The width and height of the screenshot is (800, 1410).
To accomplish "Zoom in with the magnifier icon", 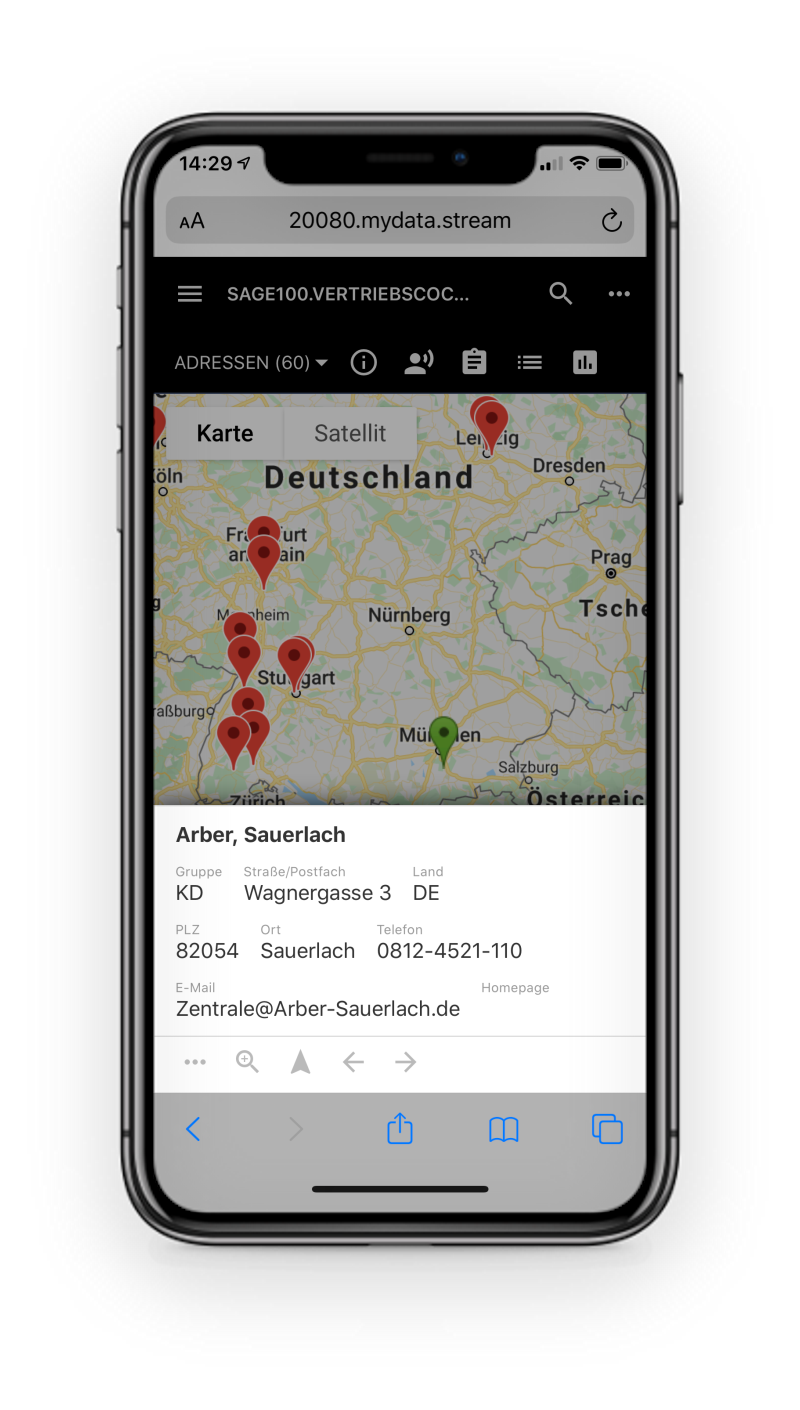I will (247, 1062).
